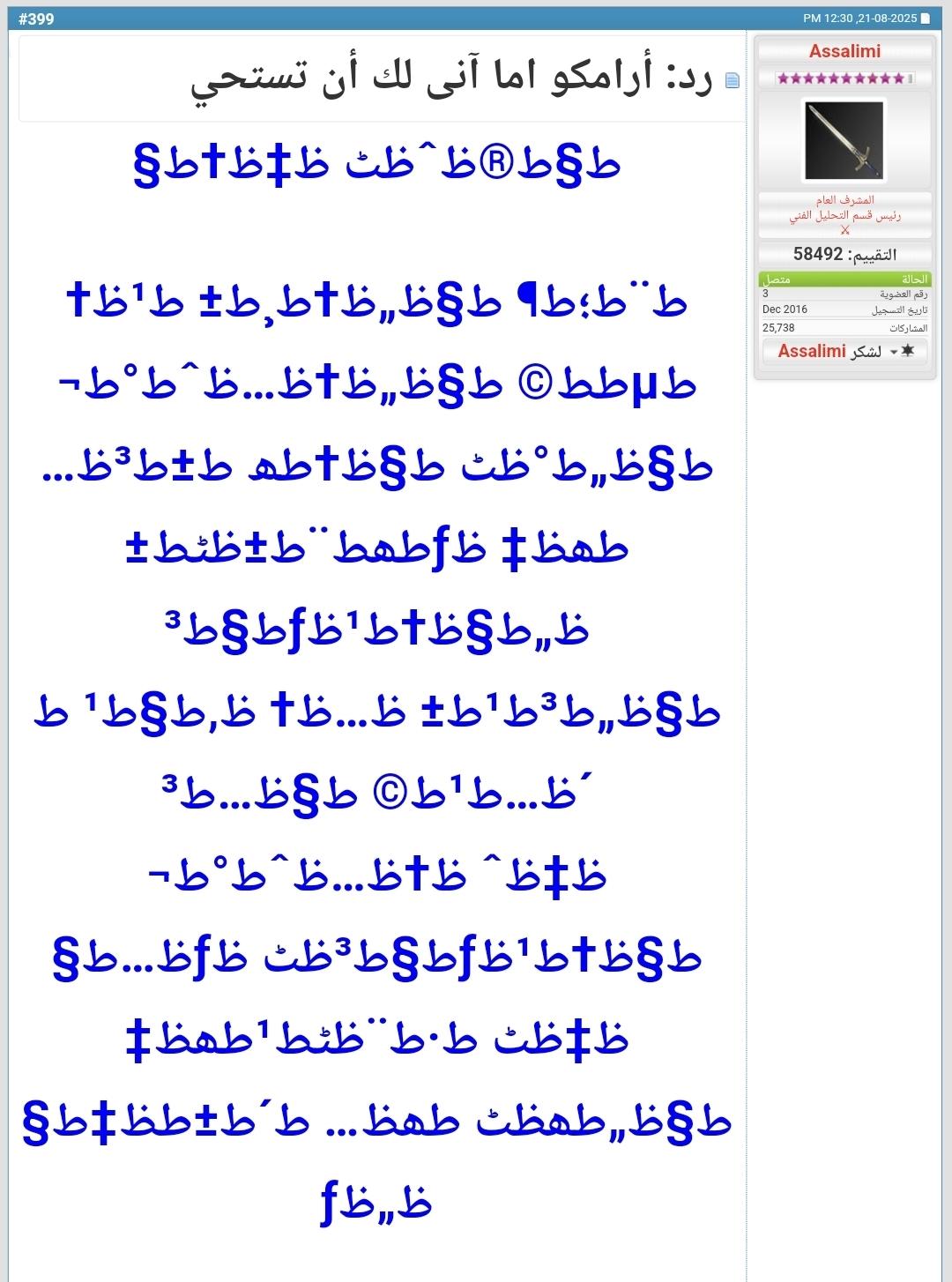The image size is (952, 1282).
Task: Open Assalimi's profile from the username
Action: (844, 51)
